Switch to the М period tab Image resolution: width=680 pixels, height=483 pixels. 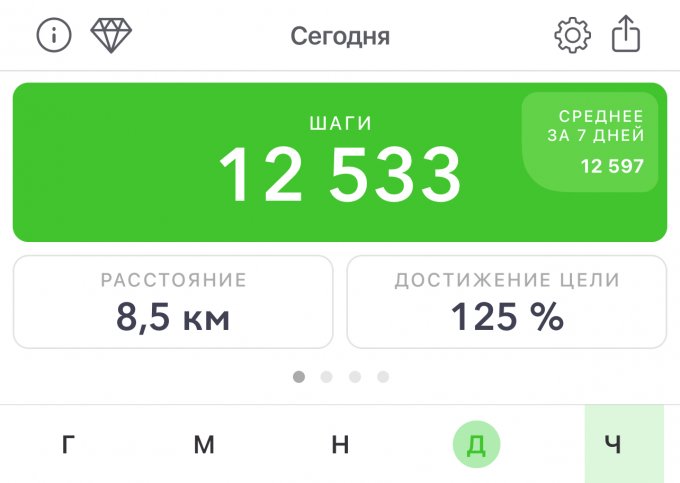tap(204, 444)
